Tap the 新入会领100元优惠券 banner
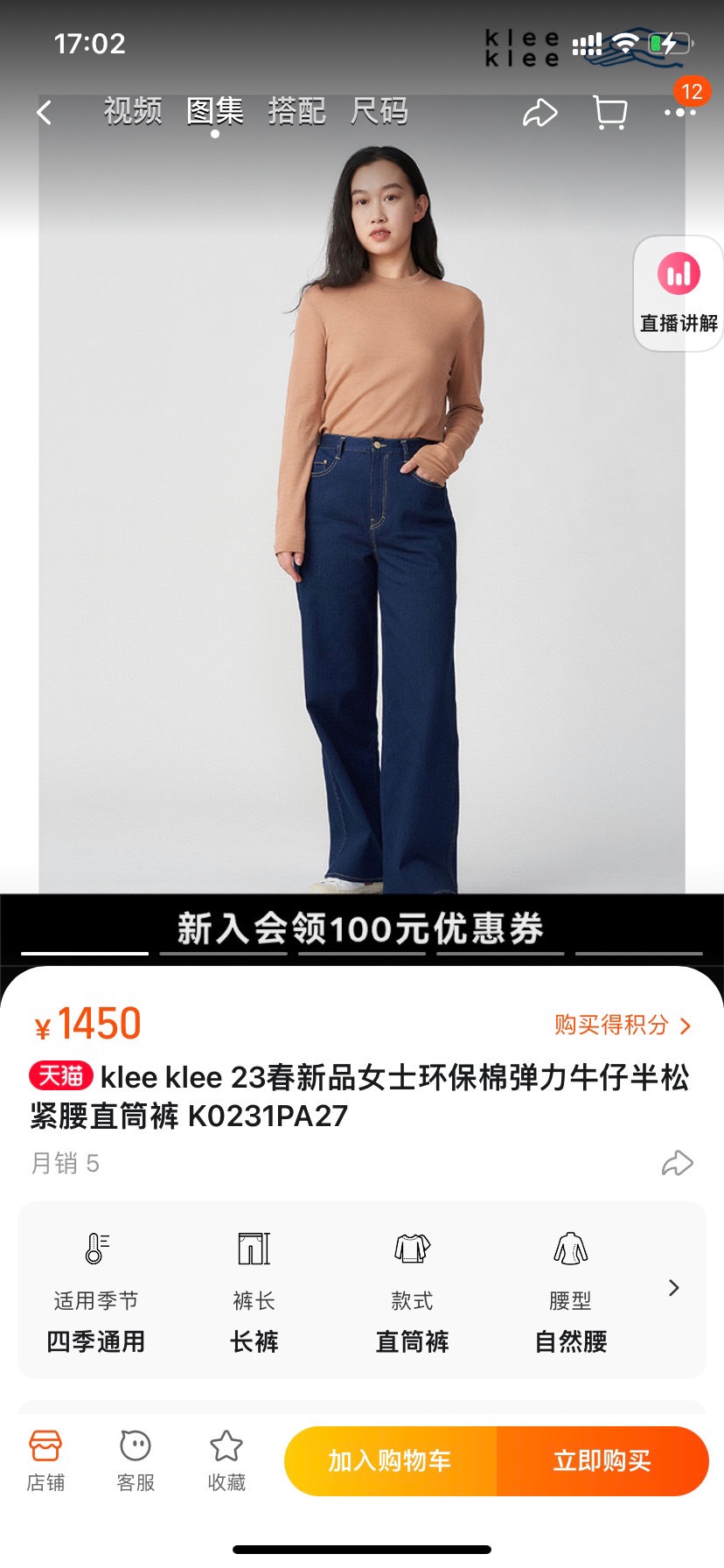The width and height of the screenshot is (724, 1568). [x=361, y=928]
